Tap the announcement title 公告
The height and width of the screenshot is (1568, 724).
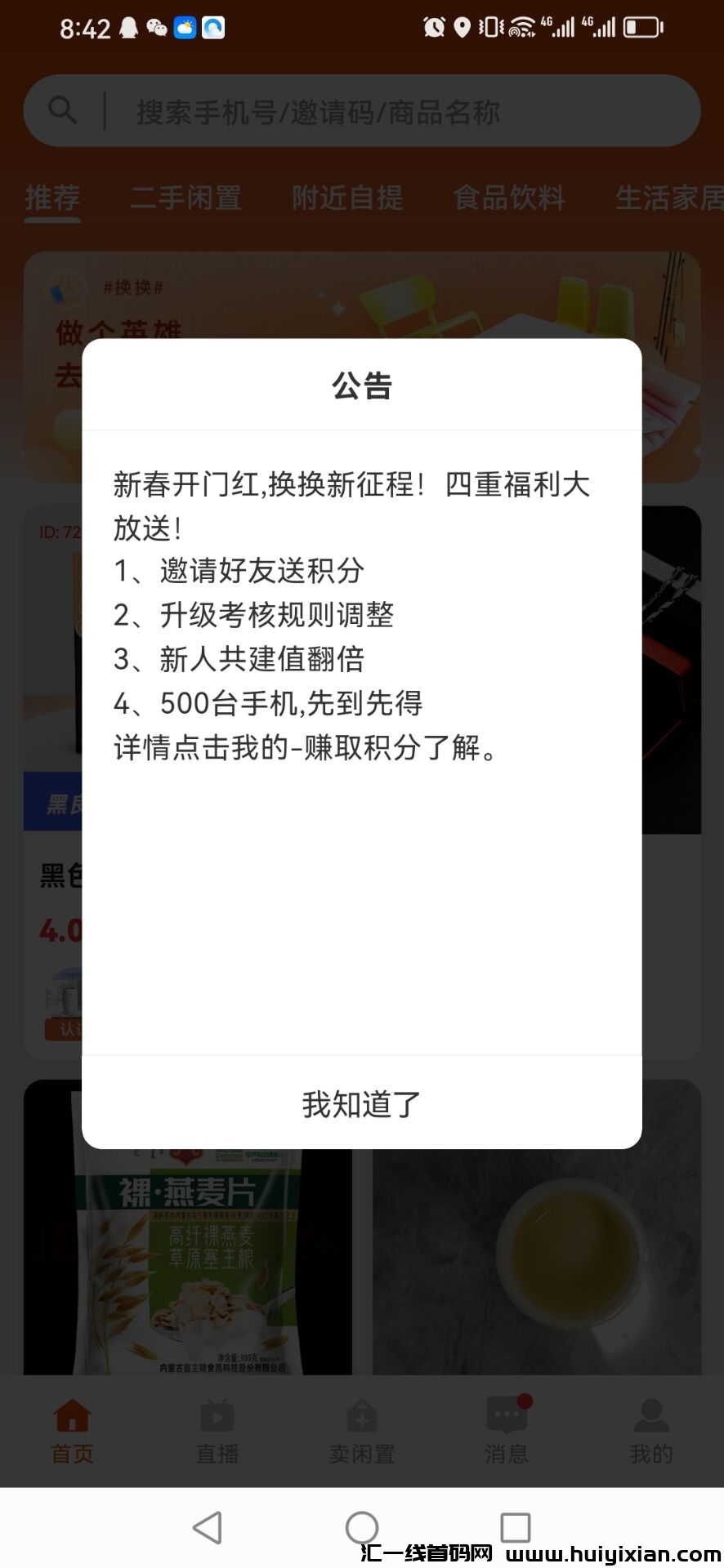pos(360,385)
